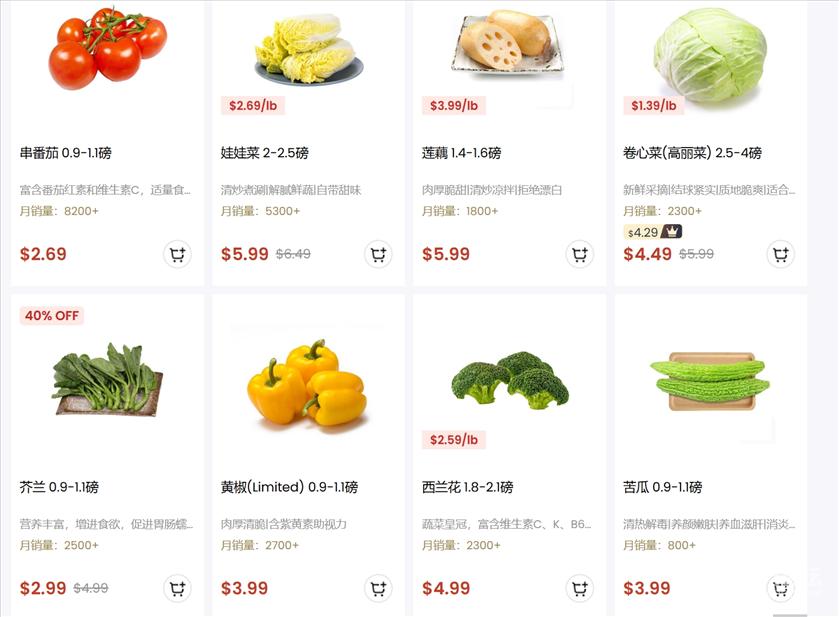Add 卷心菜(高丽菜) to the cart
Image resolution: width=839 pixels, height=617 pixels.
[x=780, y=255]
